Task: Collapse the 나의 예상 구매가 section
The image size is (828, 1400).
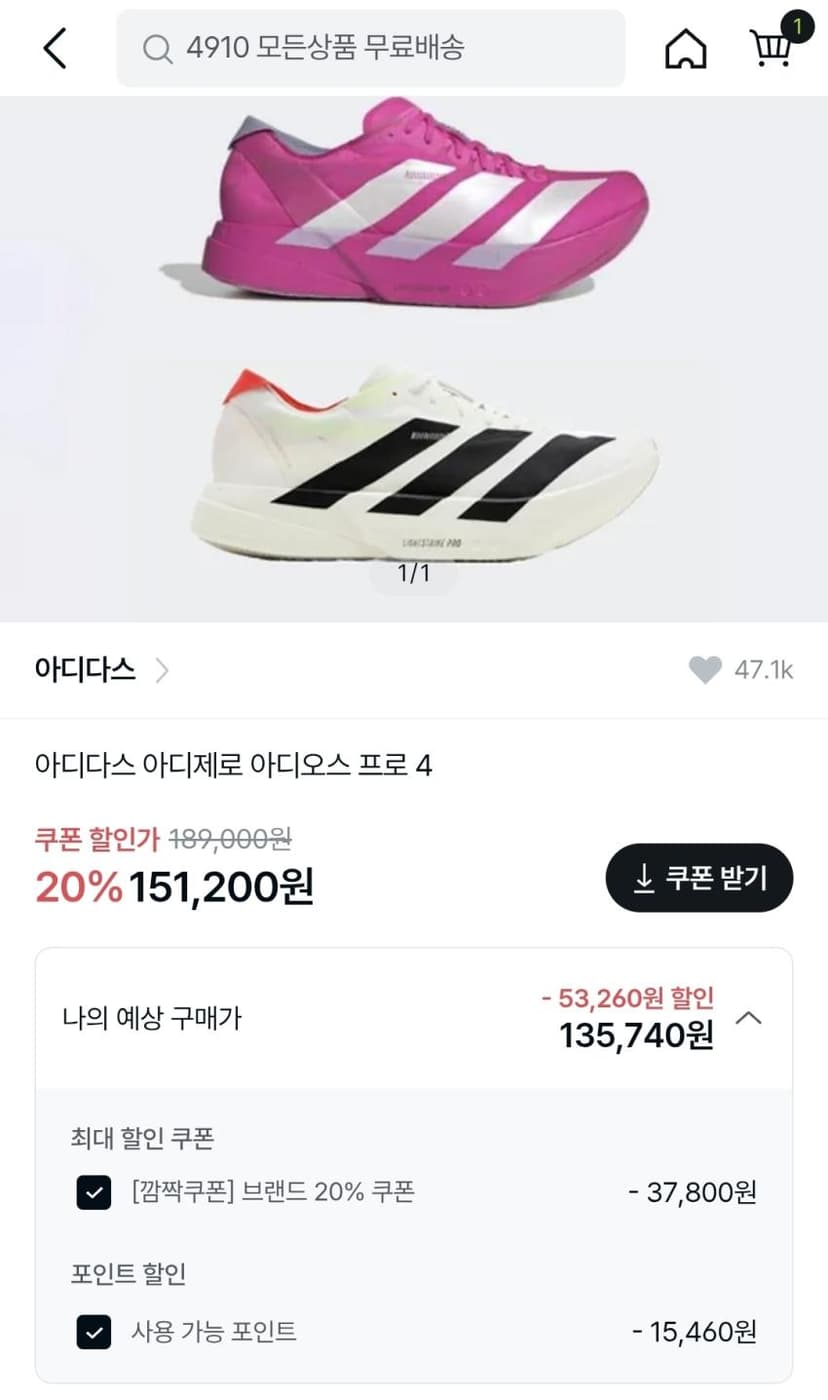Action: coord(749,1019)
